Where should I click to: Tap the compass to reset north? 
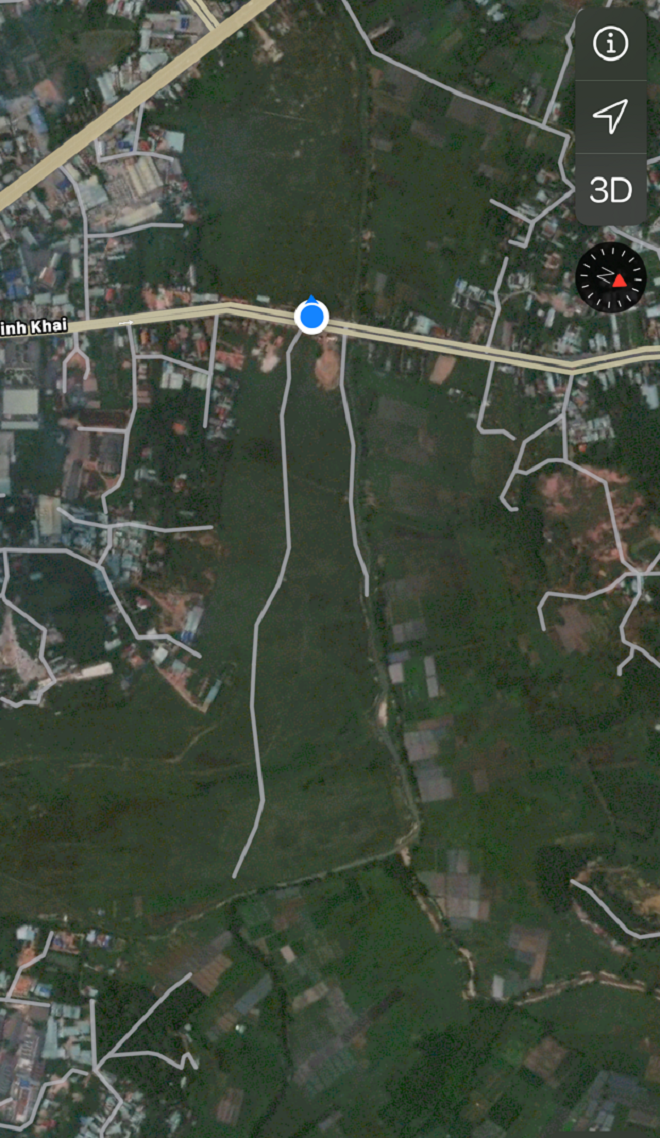point(611,277)
